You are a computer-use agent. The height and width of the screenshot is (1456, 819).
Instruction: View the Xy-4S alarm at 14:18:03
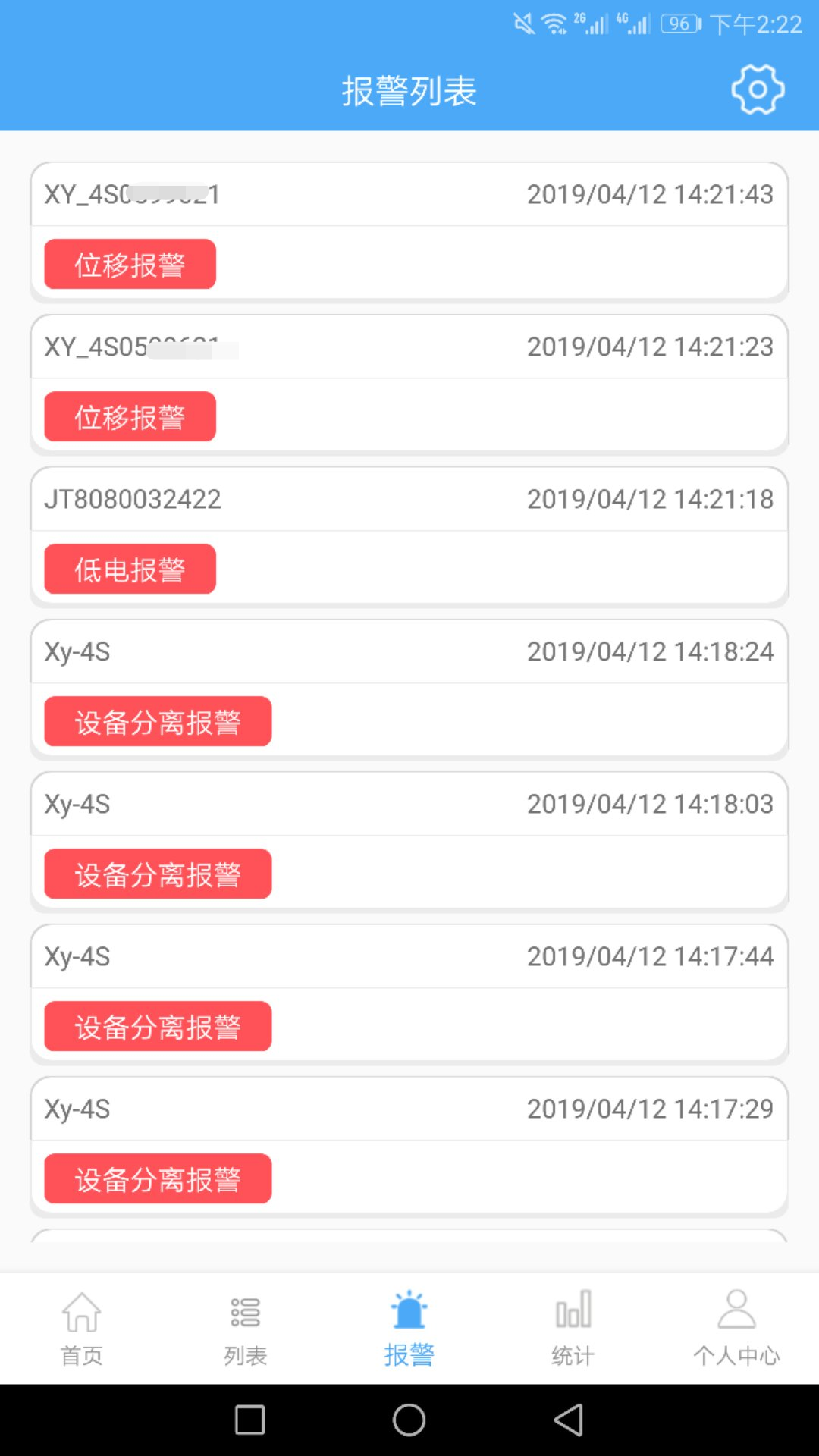[x=409, y=841]
